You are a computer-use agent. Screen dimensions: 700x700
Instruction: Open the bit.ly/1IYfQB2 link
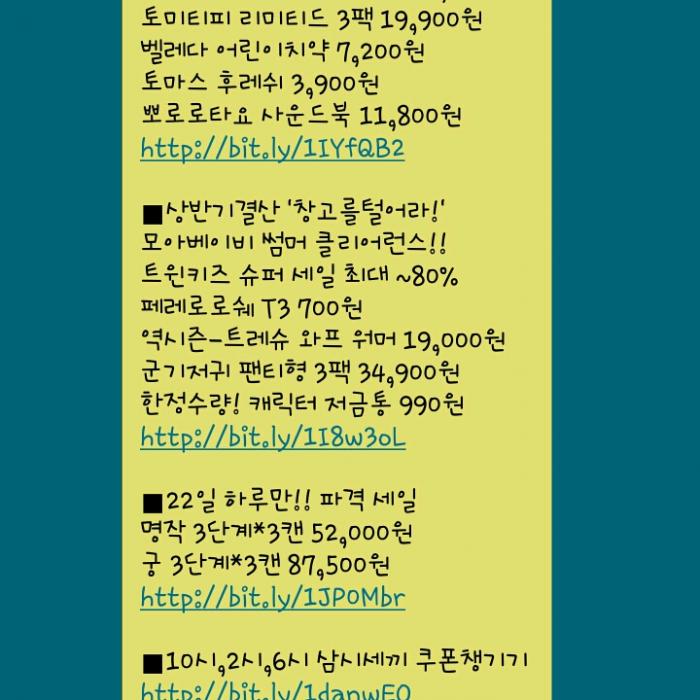[272, 149]
